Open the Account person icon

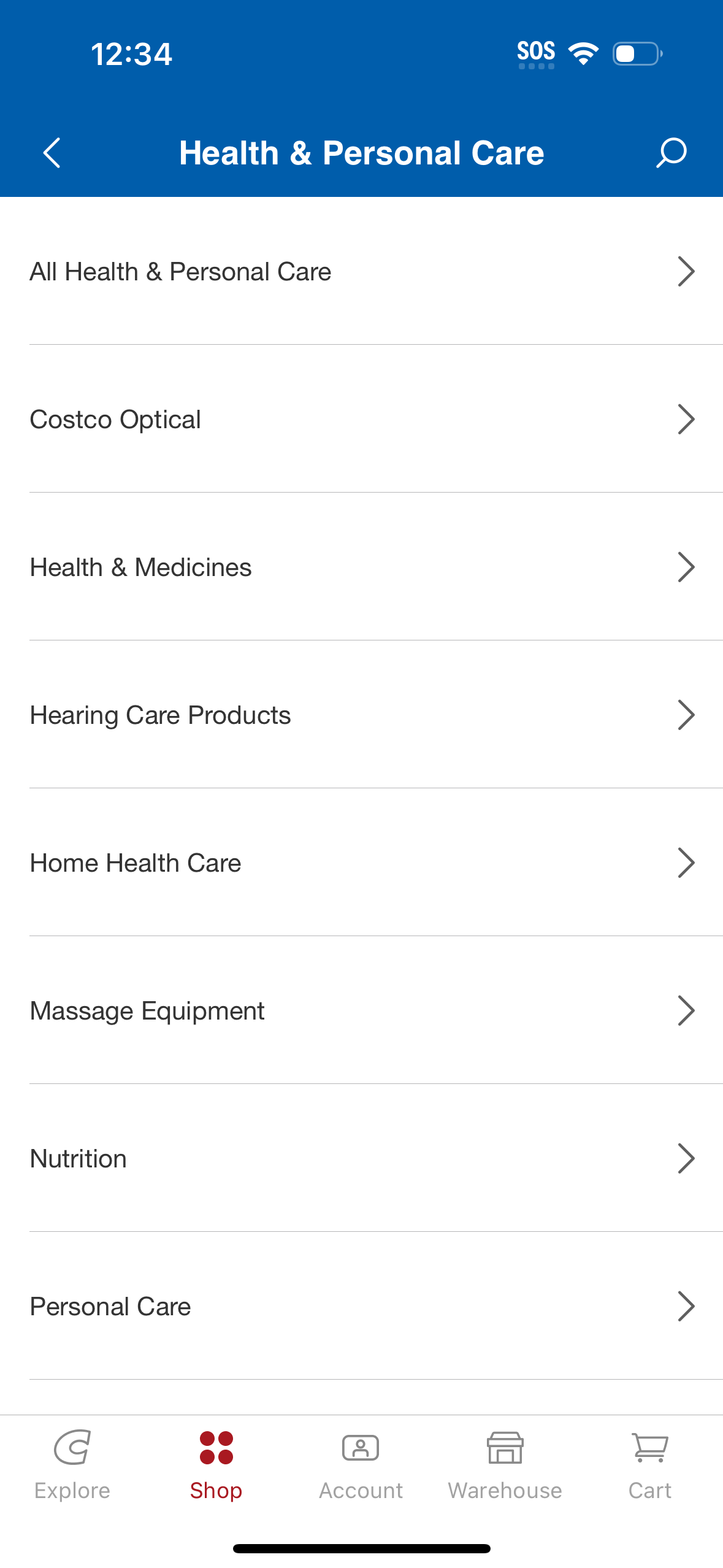361,1450
